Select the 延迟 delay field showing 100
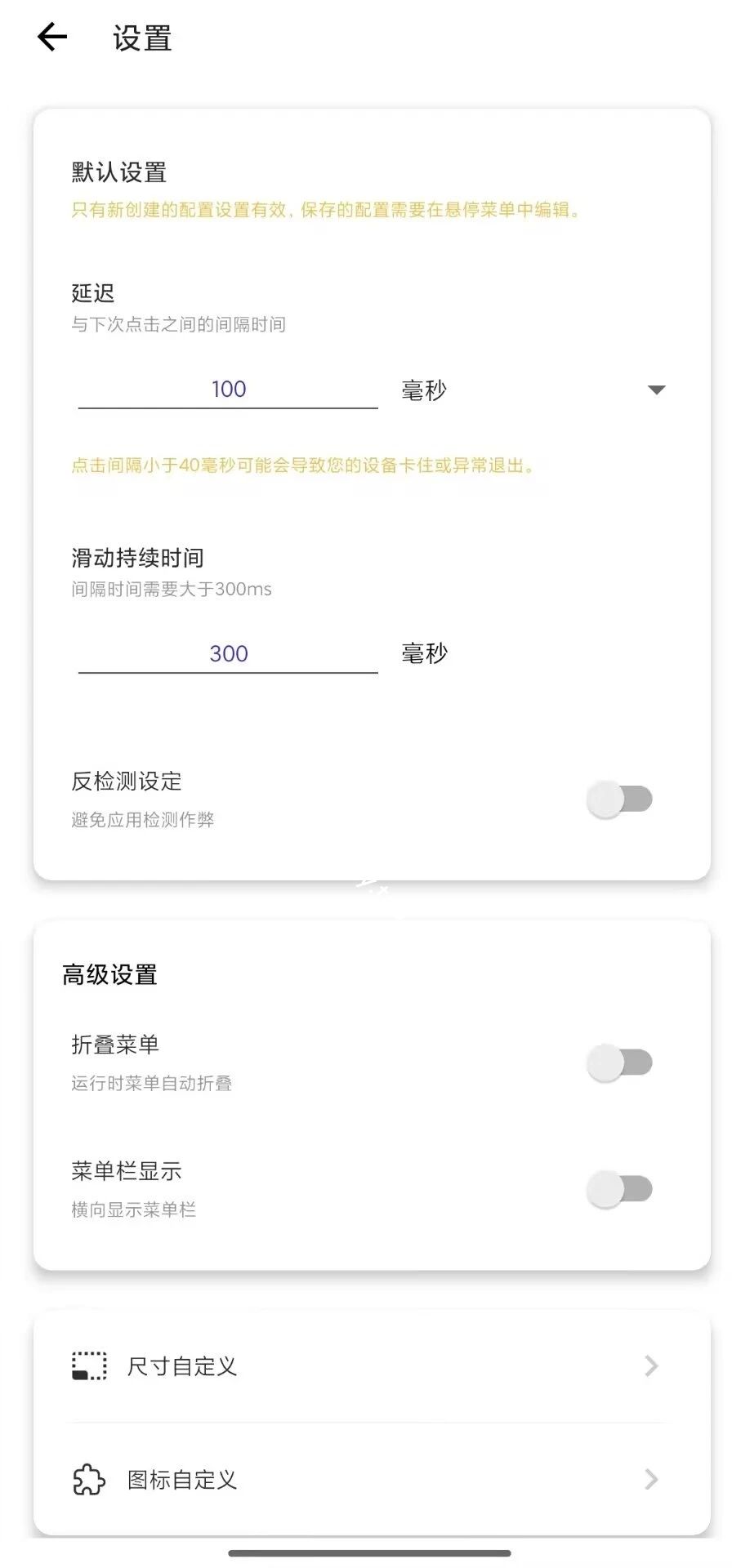The image size is (732, 1568). pyautogui.click(x=227, y=389)
